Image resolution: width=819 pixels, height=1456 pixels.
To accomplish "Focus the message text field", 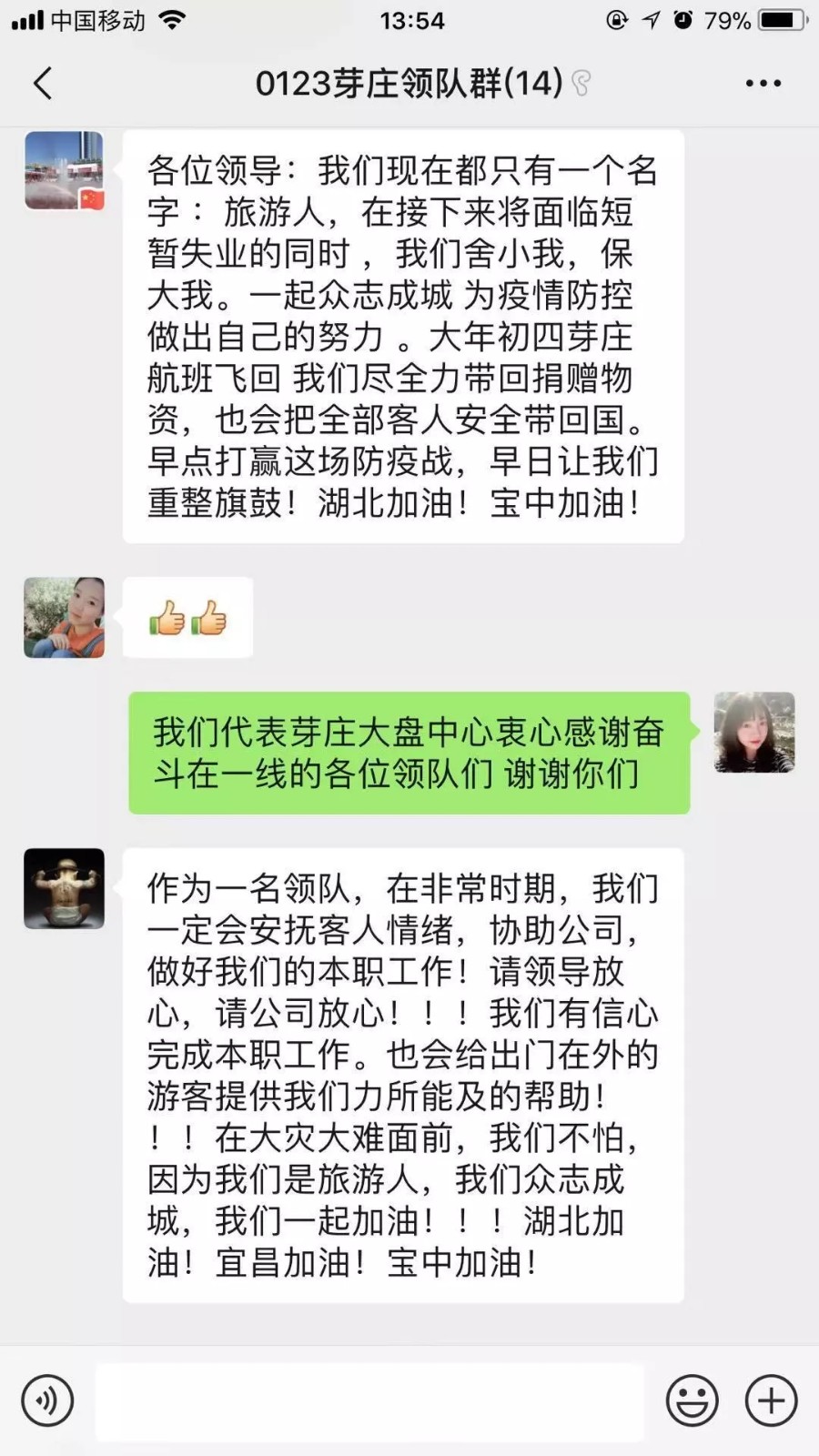I will (369, 1401).
